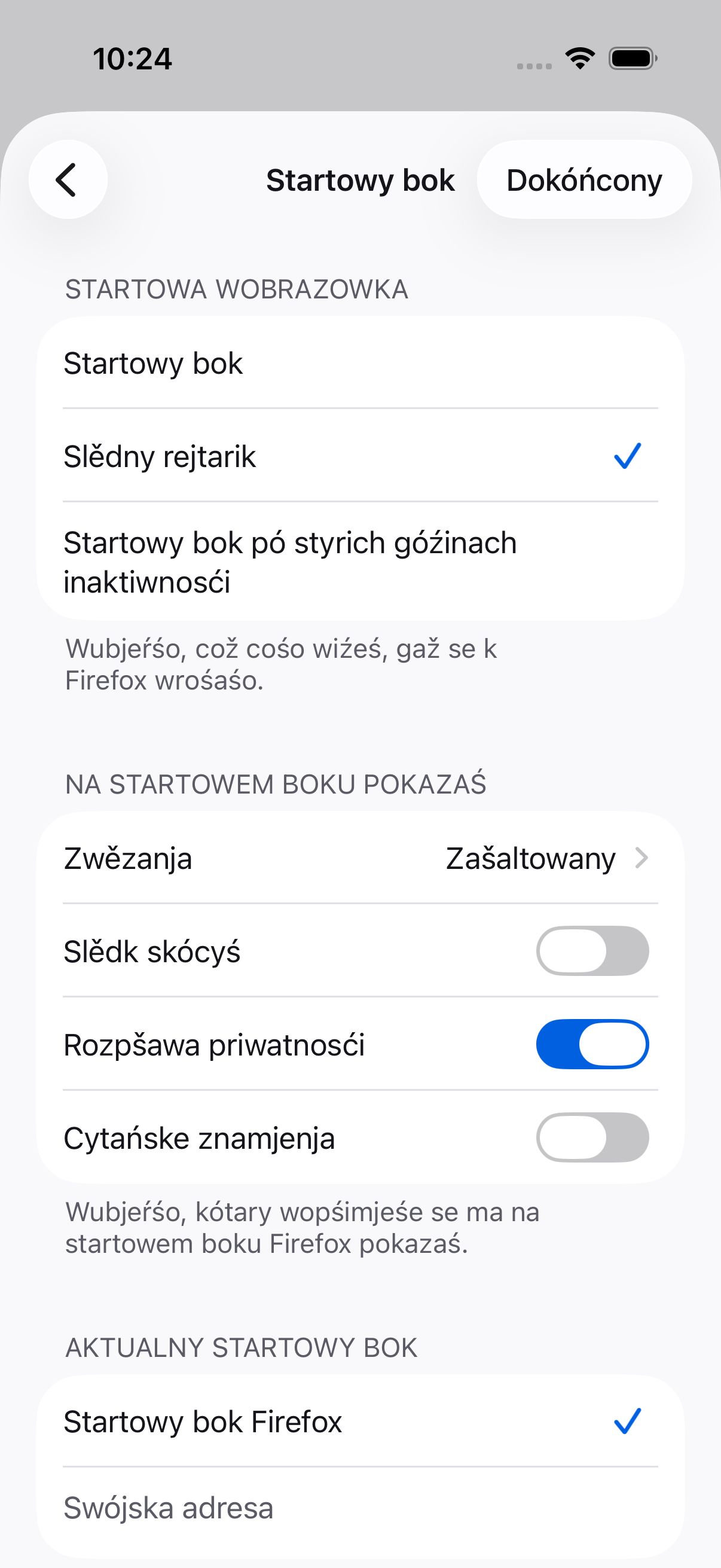Select Startowy bok pó styrich góźinach inaktiwnosći
This screenshot has width=721, height=1568.
coord(360,562)
